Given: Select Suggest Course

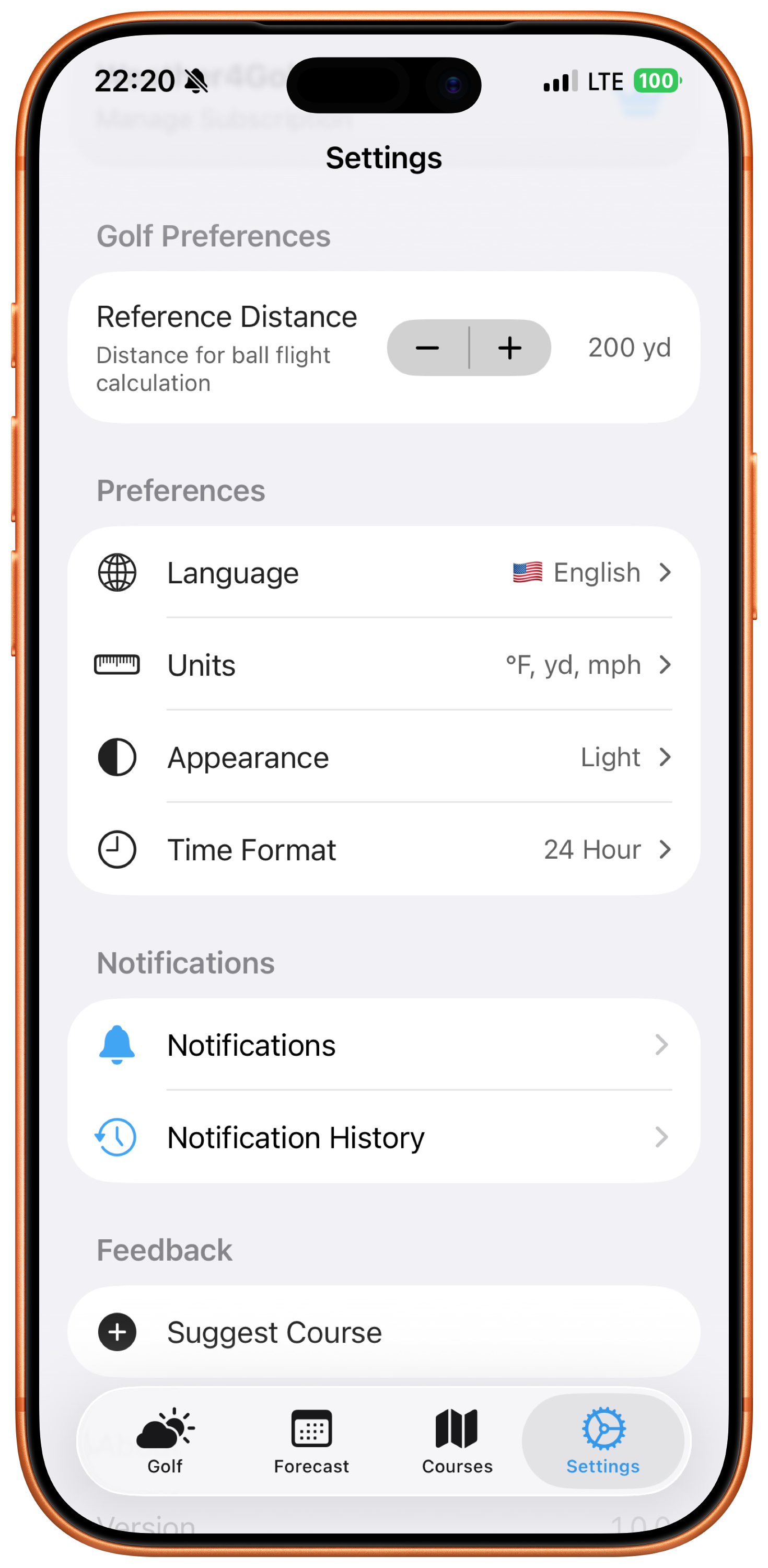Looking at the screenshot, I should tap(383, 1332).
